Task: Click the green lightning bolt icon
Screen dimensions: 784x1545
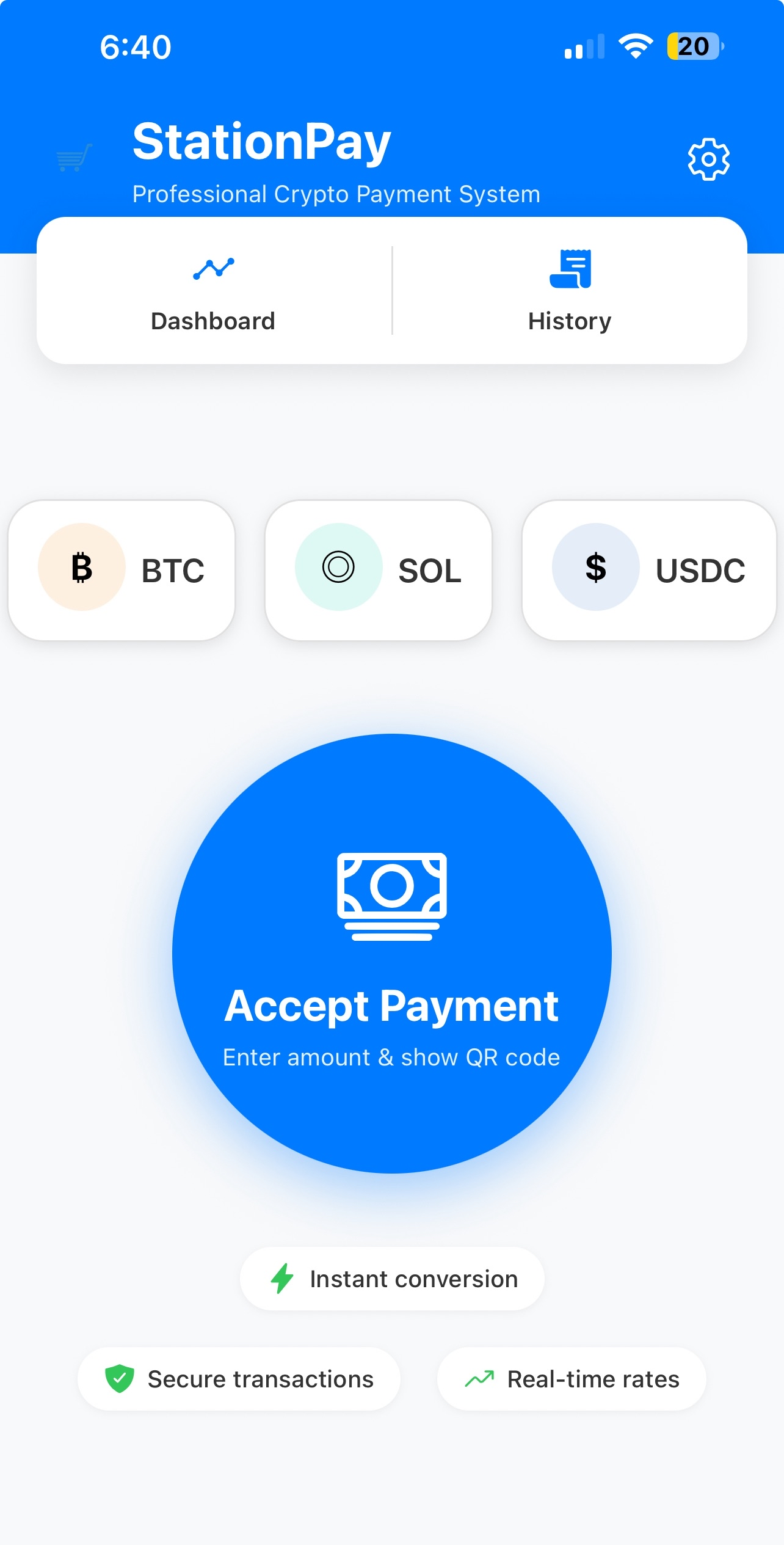Action: point(282,1278)
